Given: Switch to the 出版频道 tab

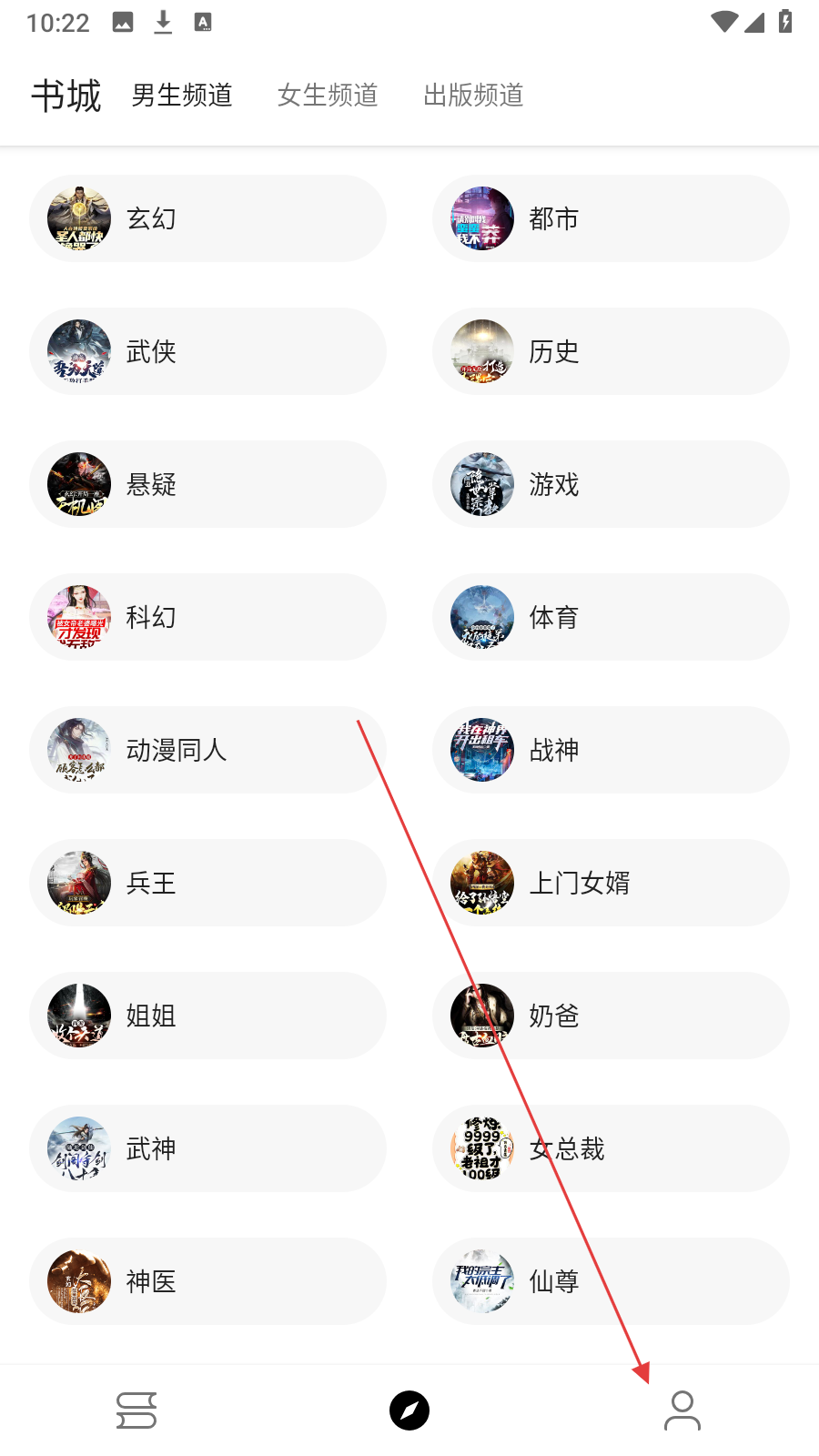Looking at the screenshot, I should click(x=473, y=96).
